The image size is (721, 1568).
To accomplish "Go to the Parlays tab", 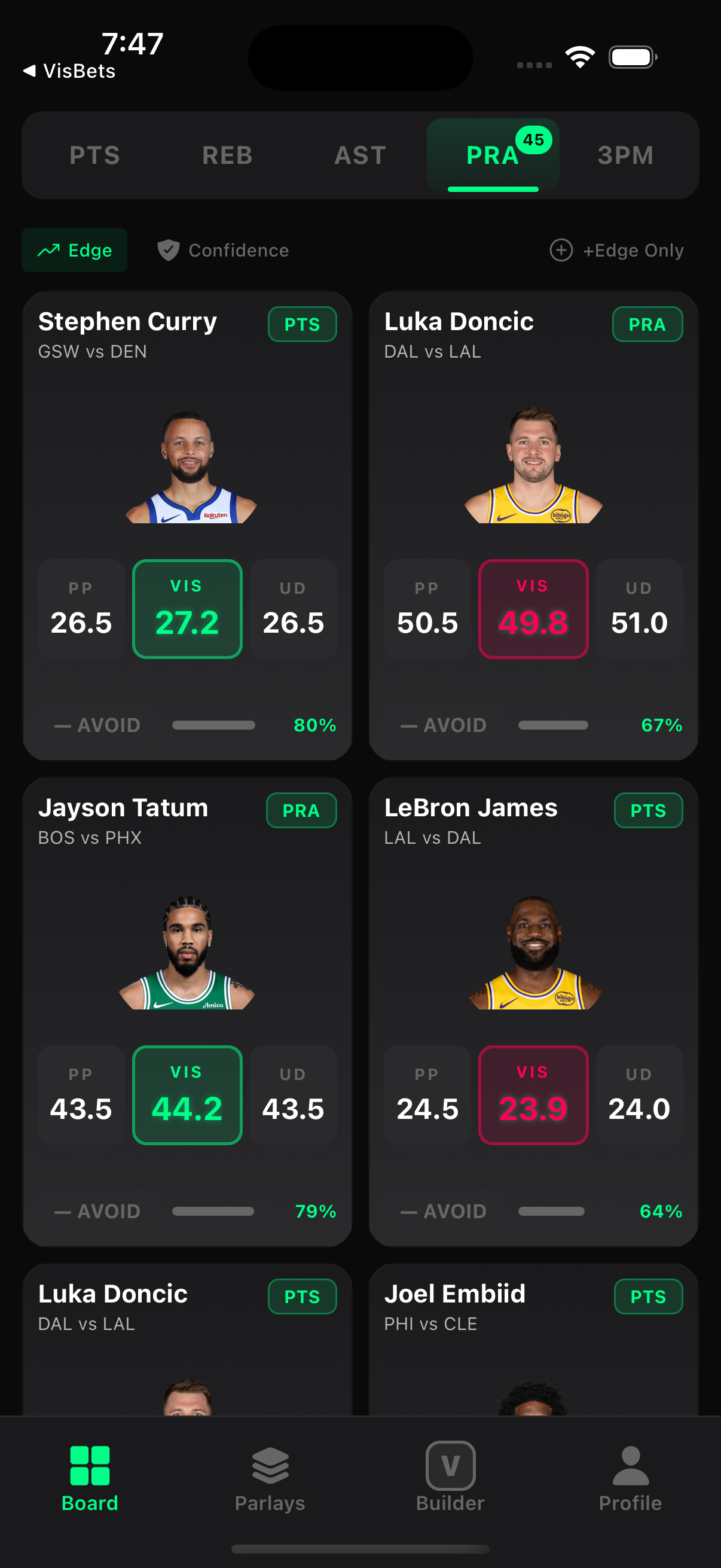I will coord(270,1477).
